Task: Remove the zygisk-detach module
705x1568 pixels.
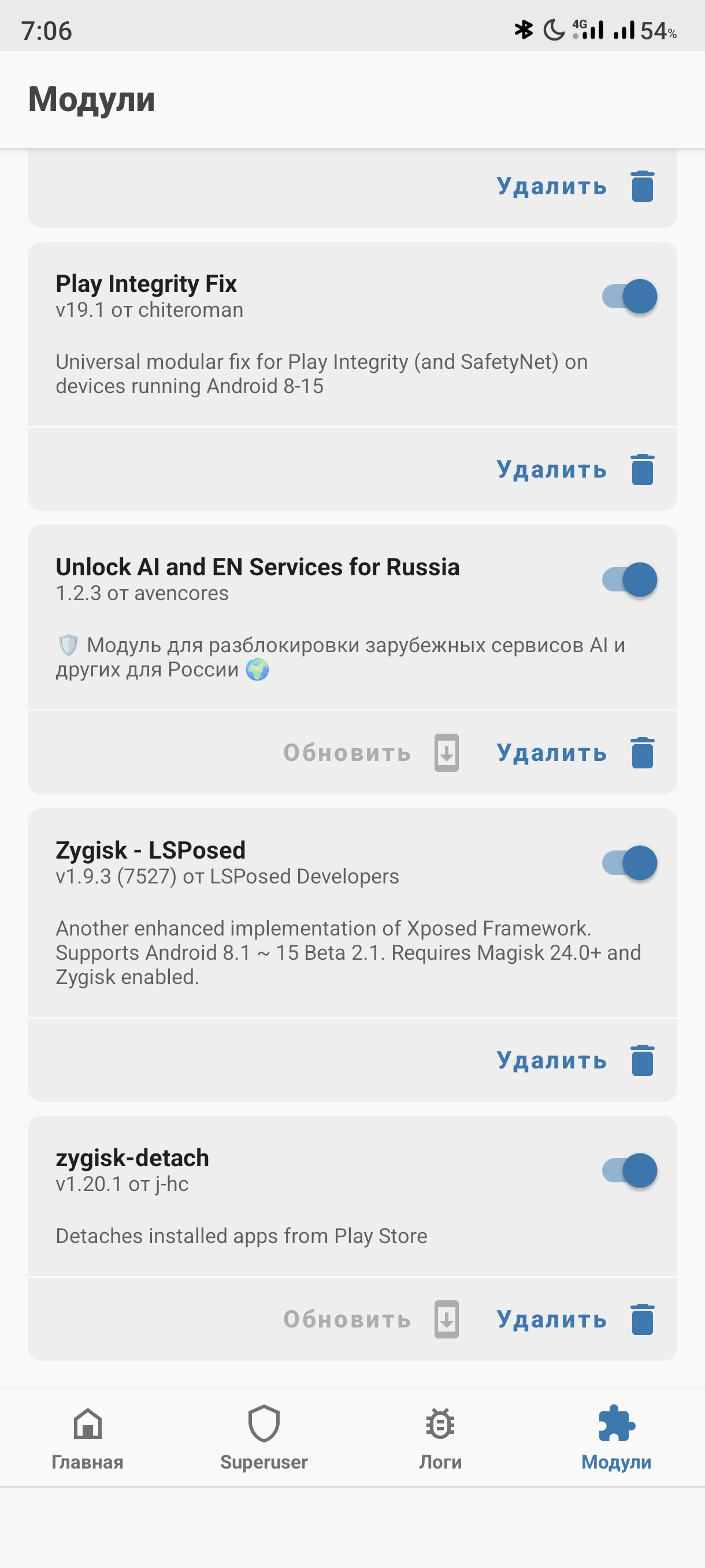Action: pos(576,1319)
